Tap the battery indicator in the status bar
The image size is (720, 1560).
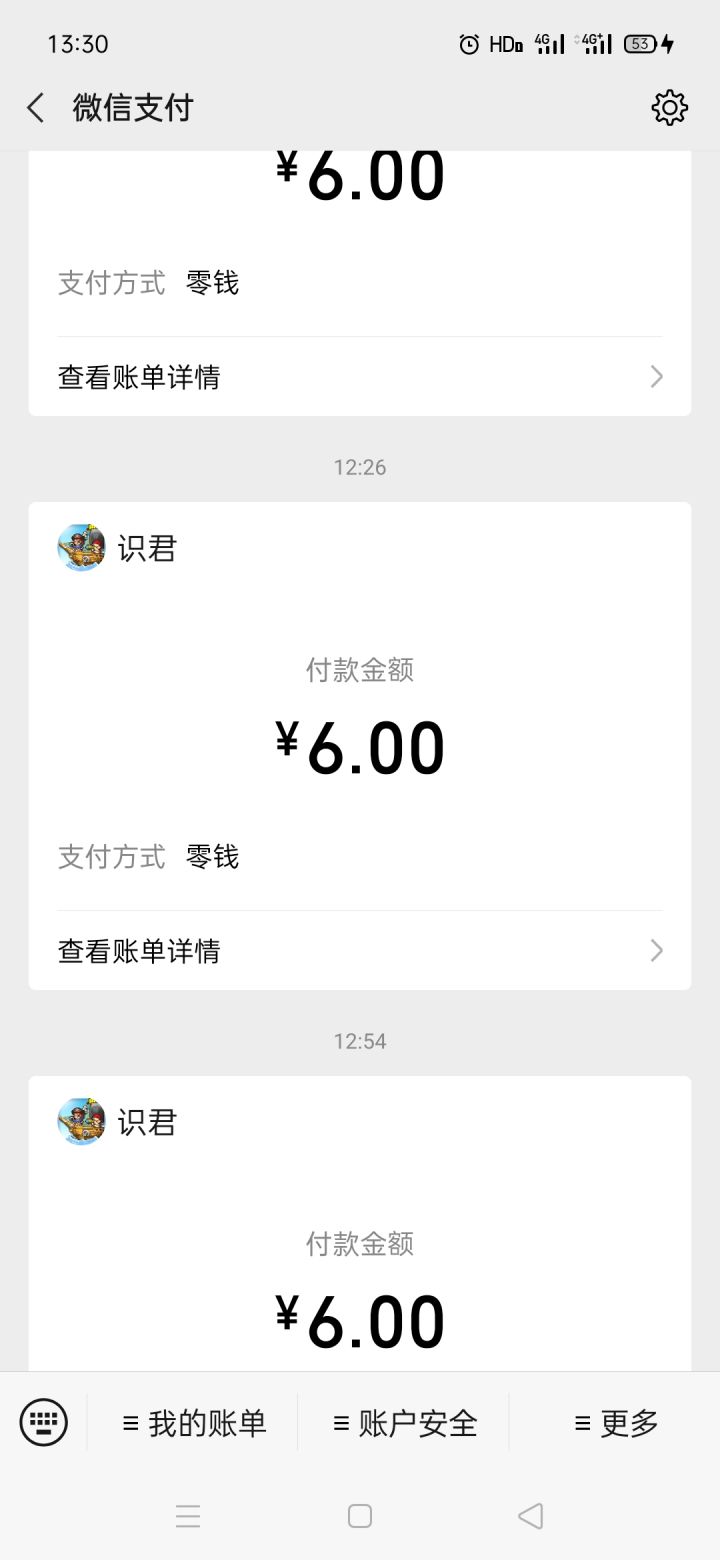[x=638, y=44]
